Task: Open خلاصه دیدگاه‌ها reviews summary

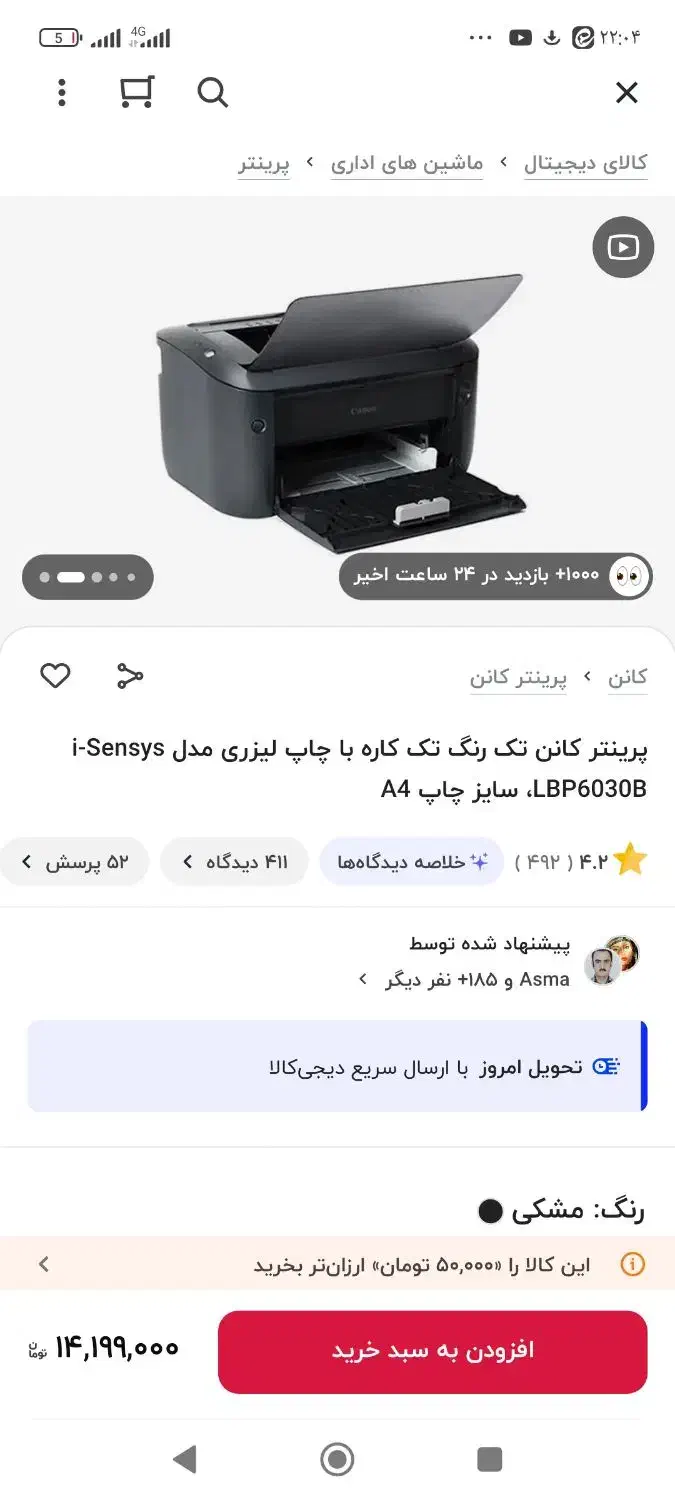Action: pyautogui.click(x=412, y=862)
